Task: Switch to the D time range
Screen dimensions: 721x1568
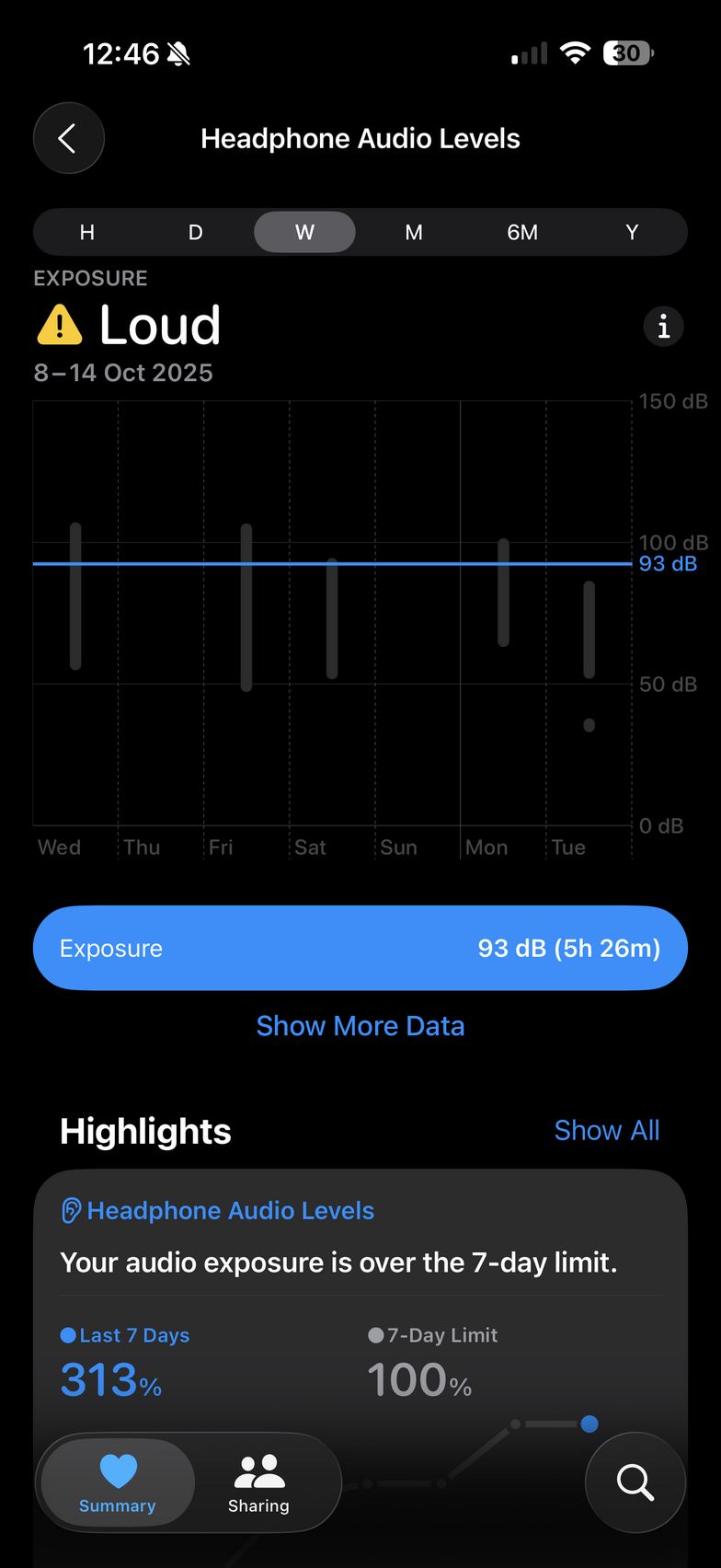Action: click(x=196, y=232)
